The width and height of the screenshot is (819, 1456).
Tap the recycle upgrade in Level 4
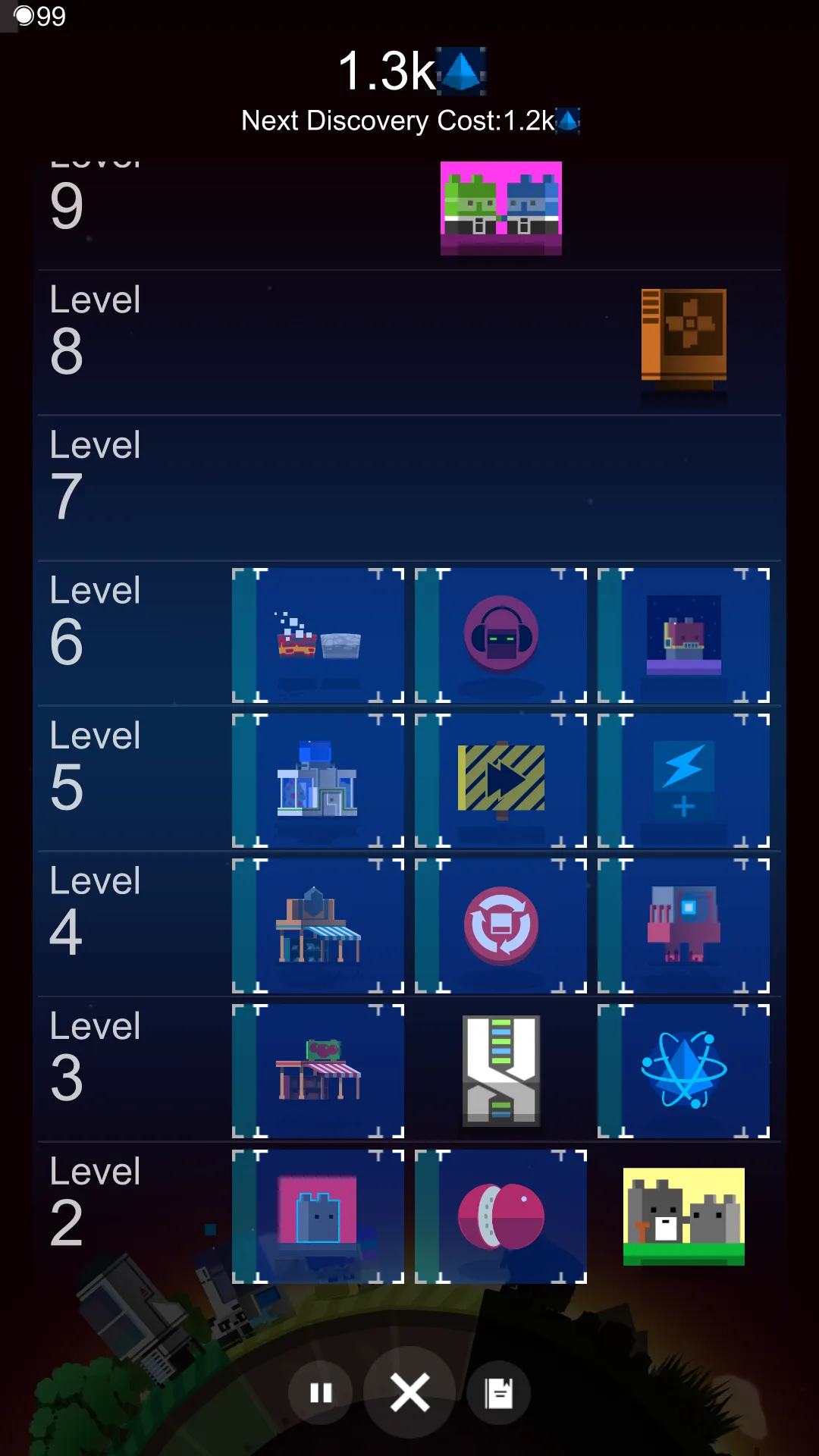click(500, 924)
